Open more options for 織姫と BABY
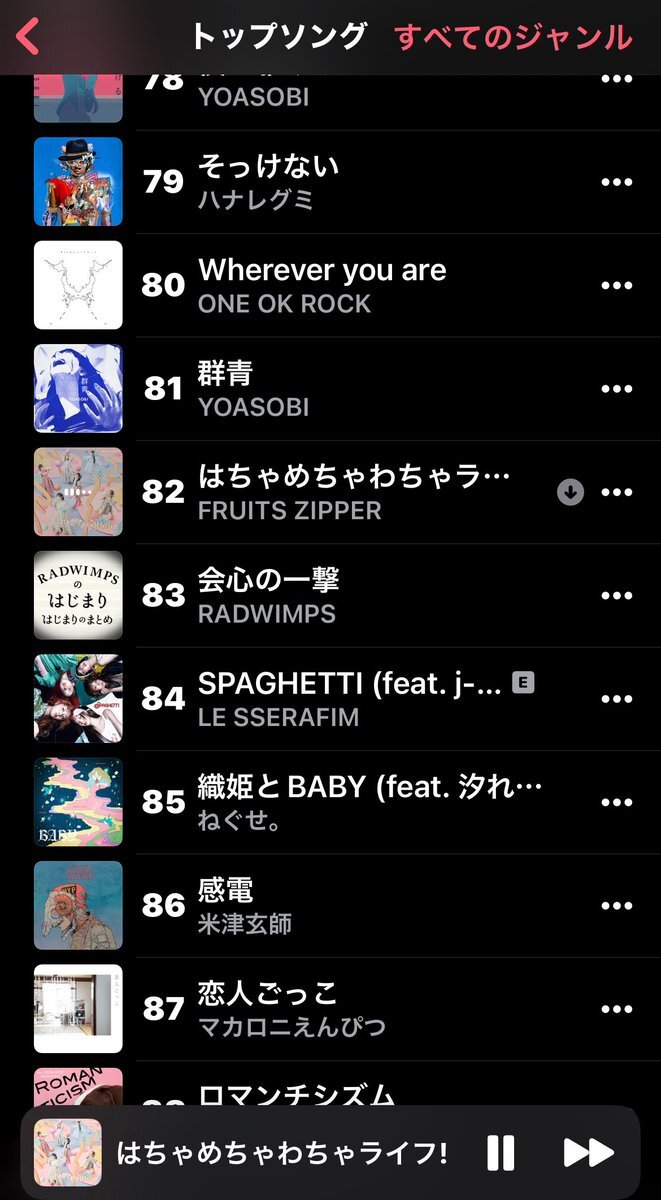This screenshot has width=661, height=1200. [616, 802]
